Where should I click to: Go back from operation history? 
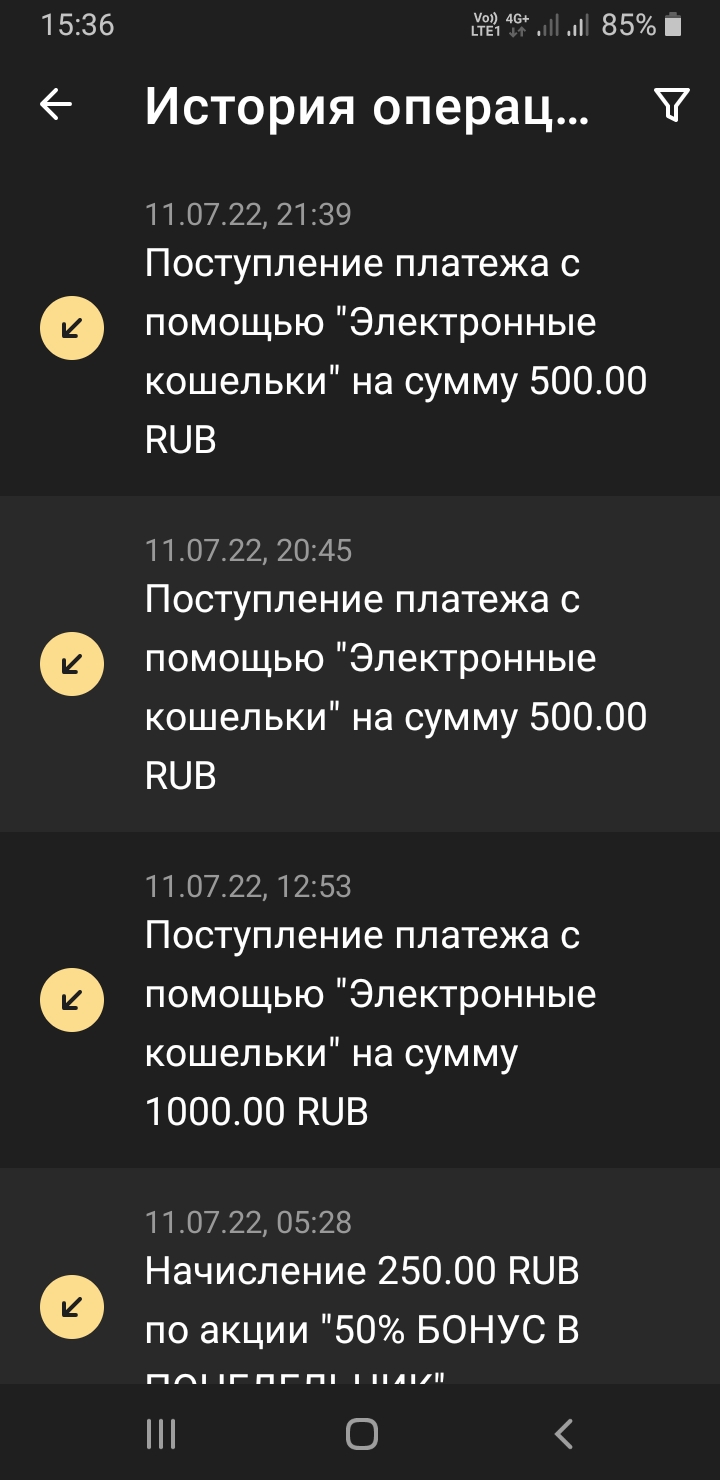[x=56, y=105]
